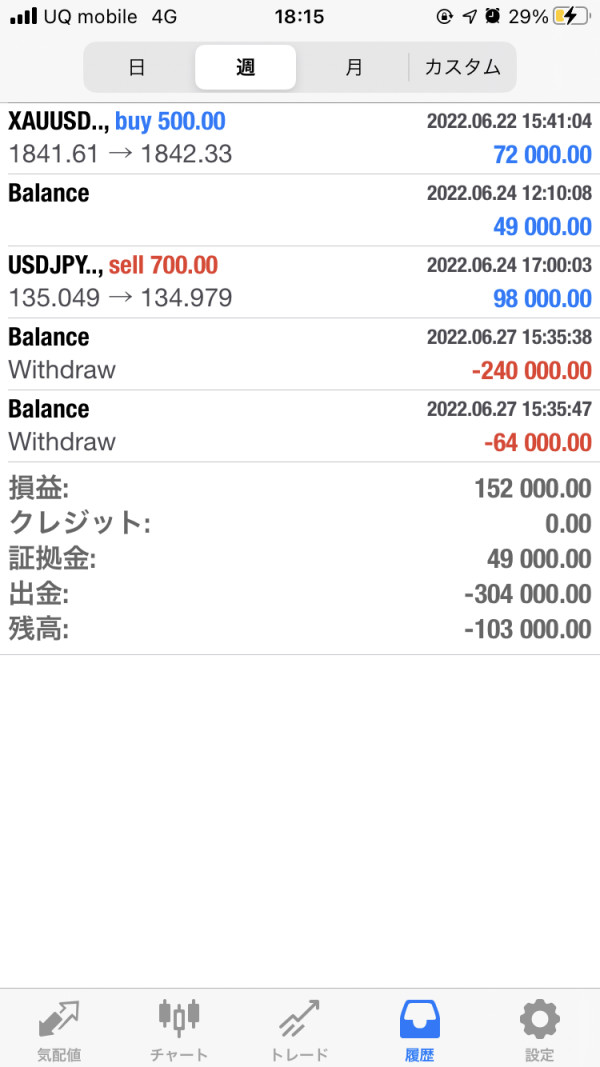Image resolution: width=600 pixels, height=1067 pixels.
Task: Open the XAUUSD buy 500.00 trade
Action: (x=300, y=138)
